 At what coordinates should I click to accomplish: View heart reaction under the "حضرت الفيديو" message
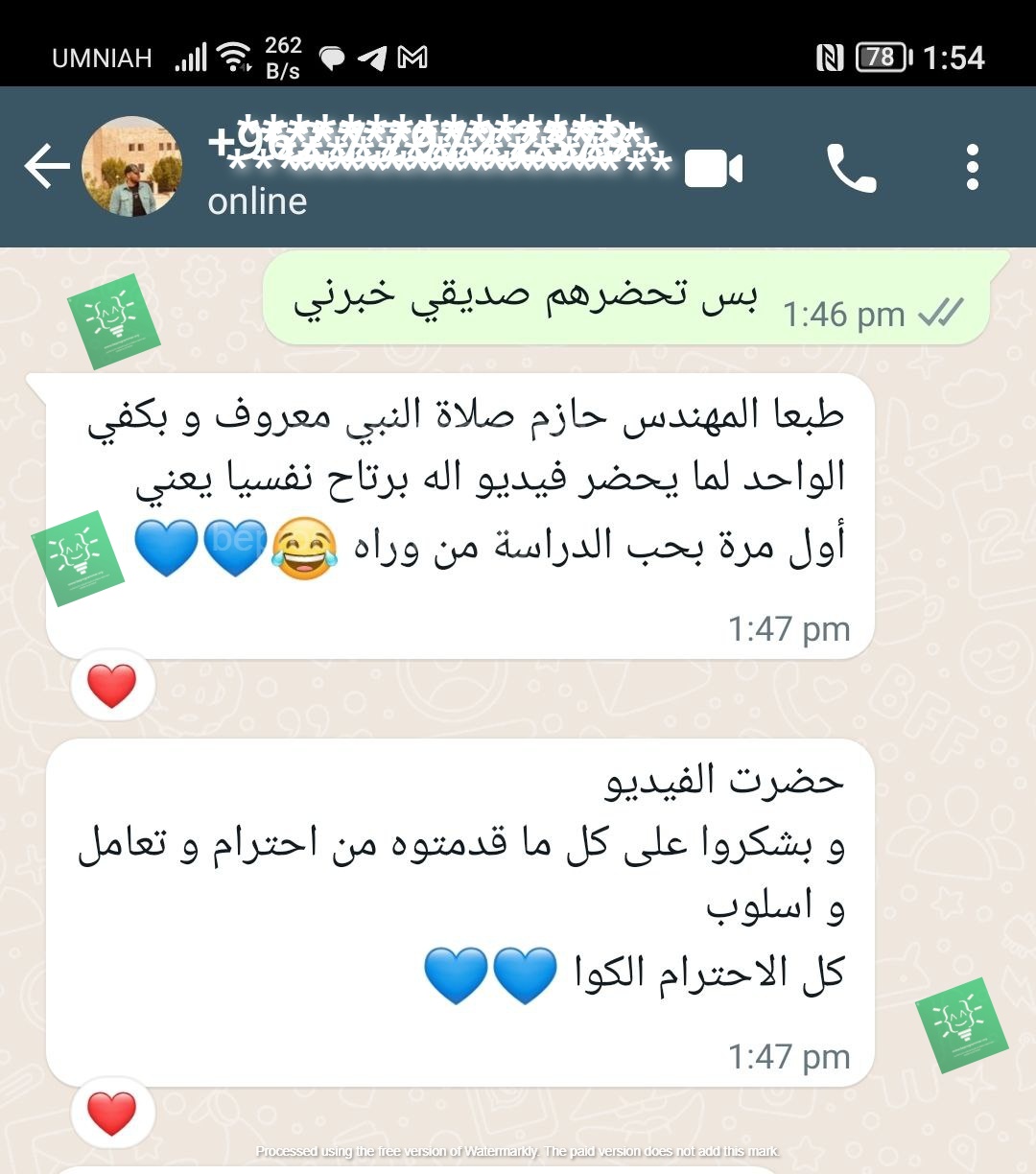[x=112, y=1114]
